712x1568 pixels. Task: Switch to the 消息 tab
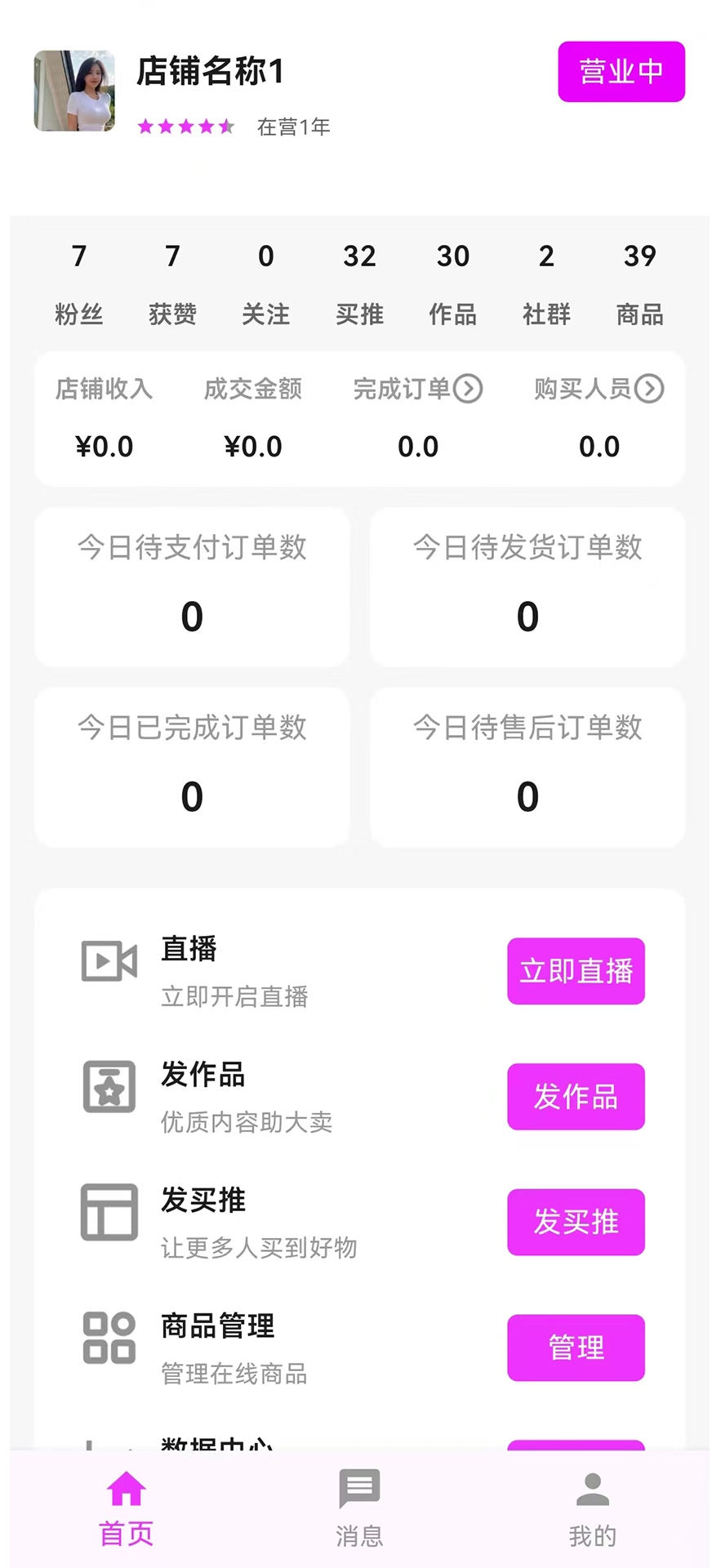pyautogui.click(x=359, y=1508)
